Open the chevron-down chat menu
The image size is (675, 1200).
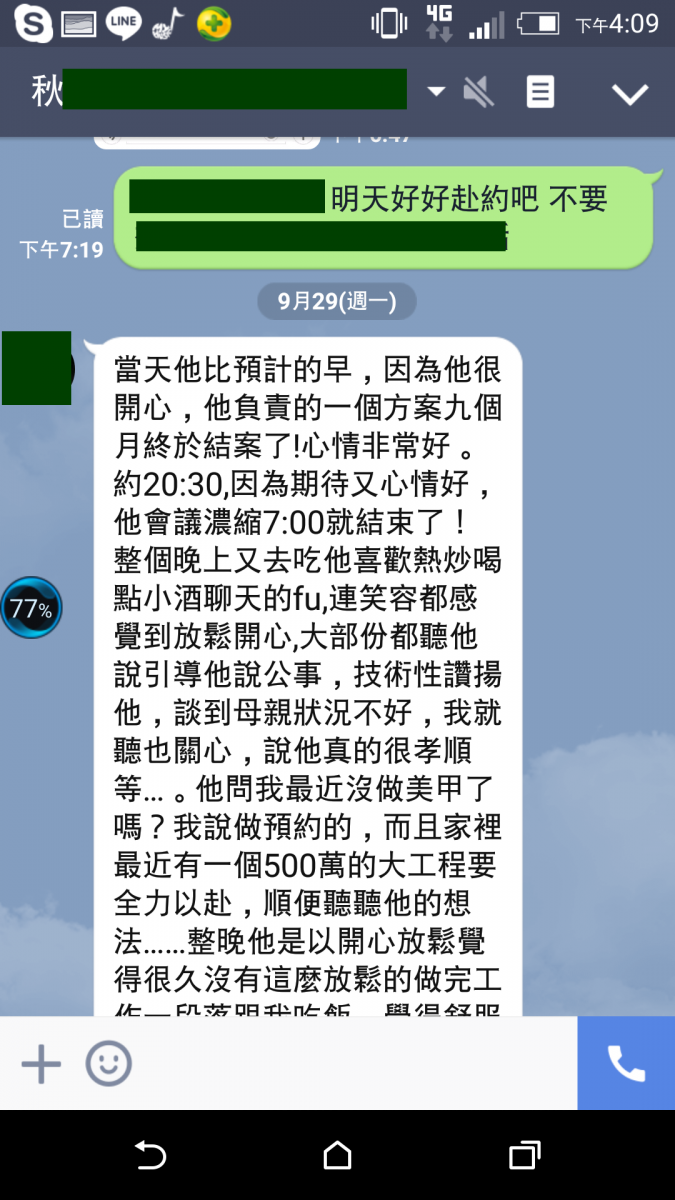click(630, 94)
